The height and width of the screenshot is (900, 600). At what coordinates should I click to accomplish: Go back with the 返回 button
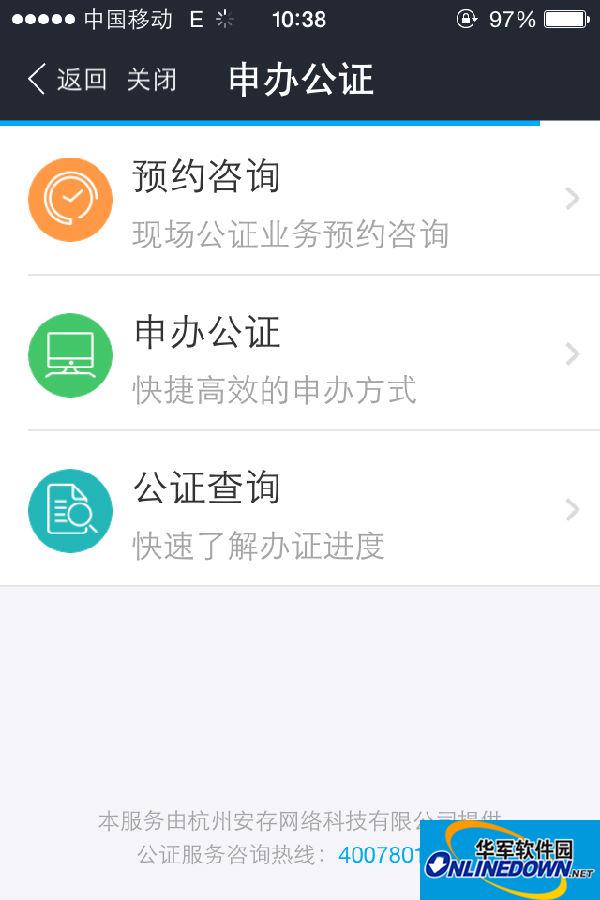pyautogui.click(x=67, y=80)
